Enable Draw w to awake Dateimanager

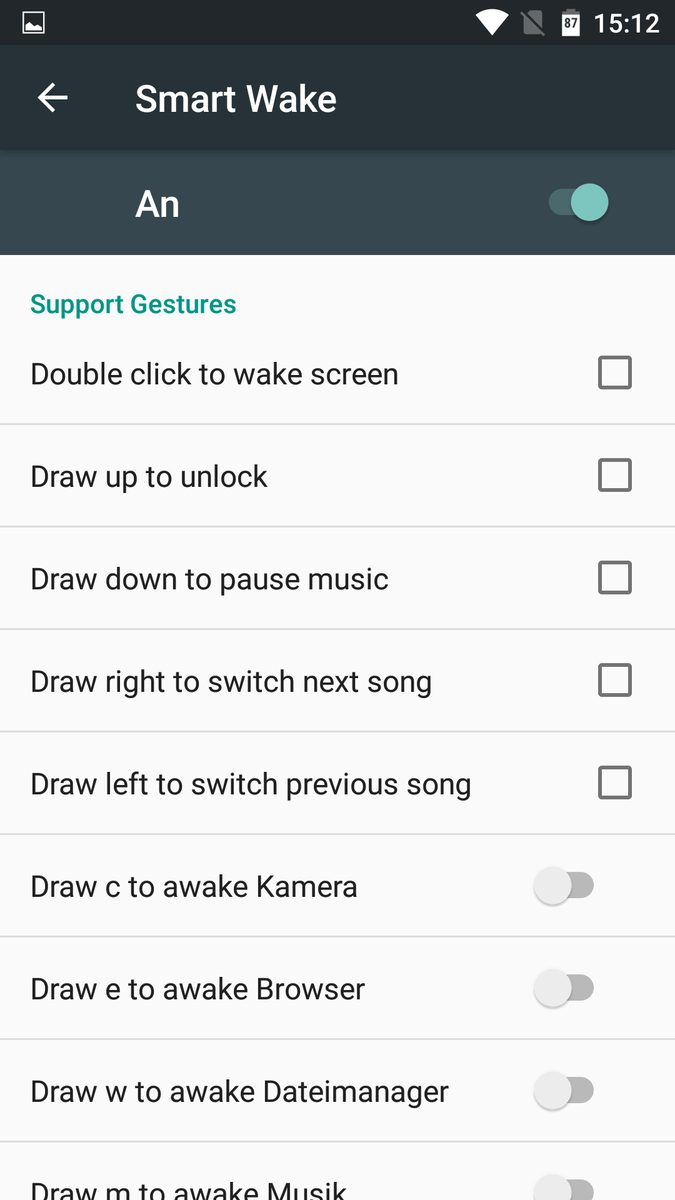coord(564,1091)
